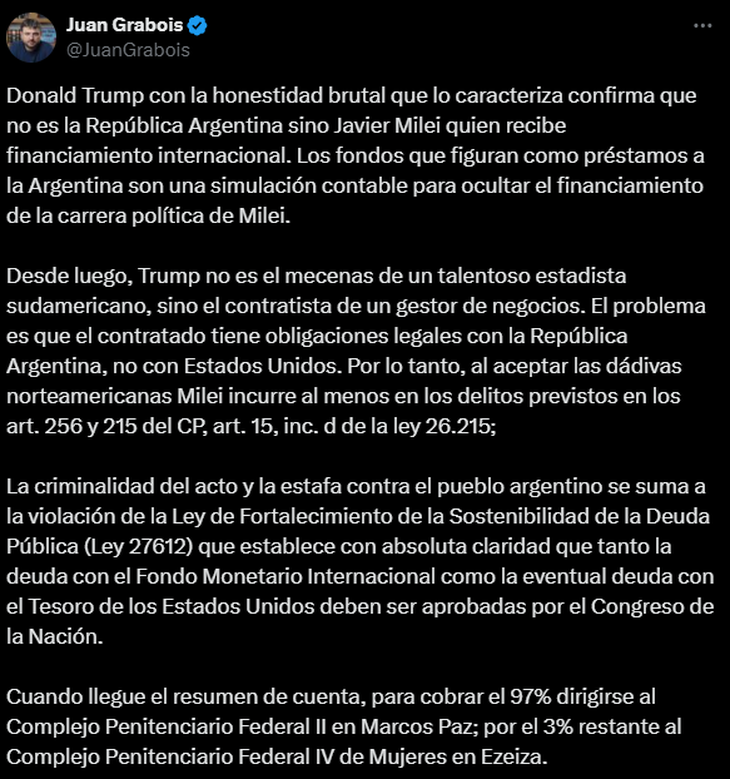The height and width of the screenshot is (779, 730).
Task: Open Juan Grabois's profile picture
Action: point(31,38)
